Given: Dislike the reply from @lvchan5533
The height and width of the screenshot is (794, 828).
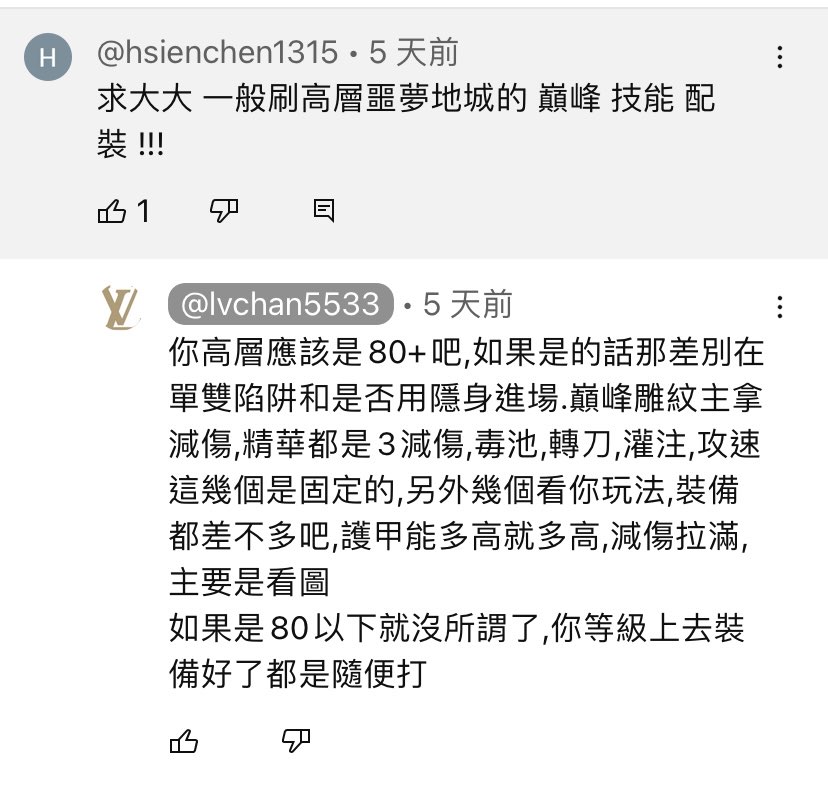Looking at the screenshot, I should point(295,740).
